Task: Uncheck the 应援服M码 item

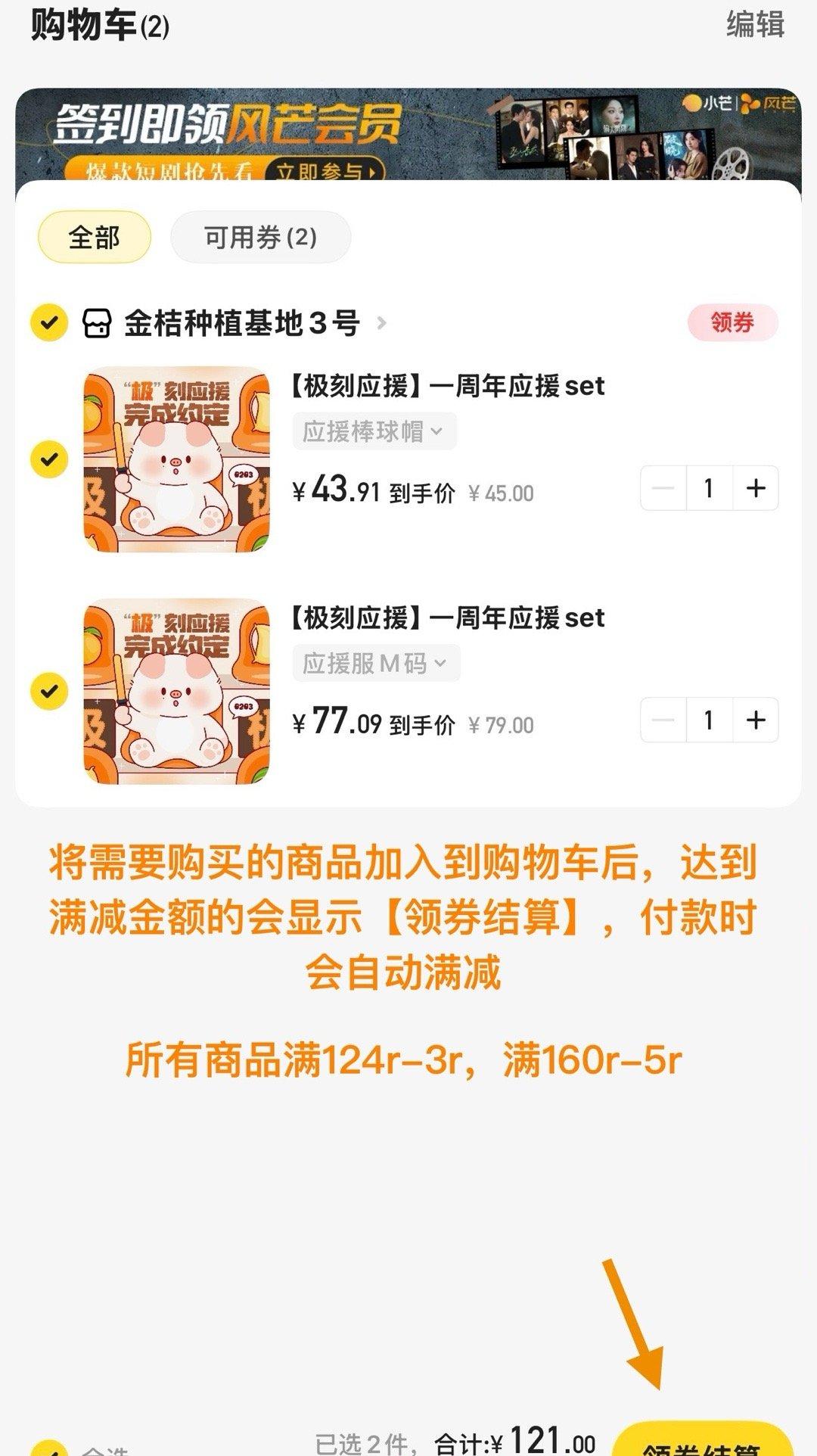Action: [x=49, y=691]
